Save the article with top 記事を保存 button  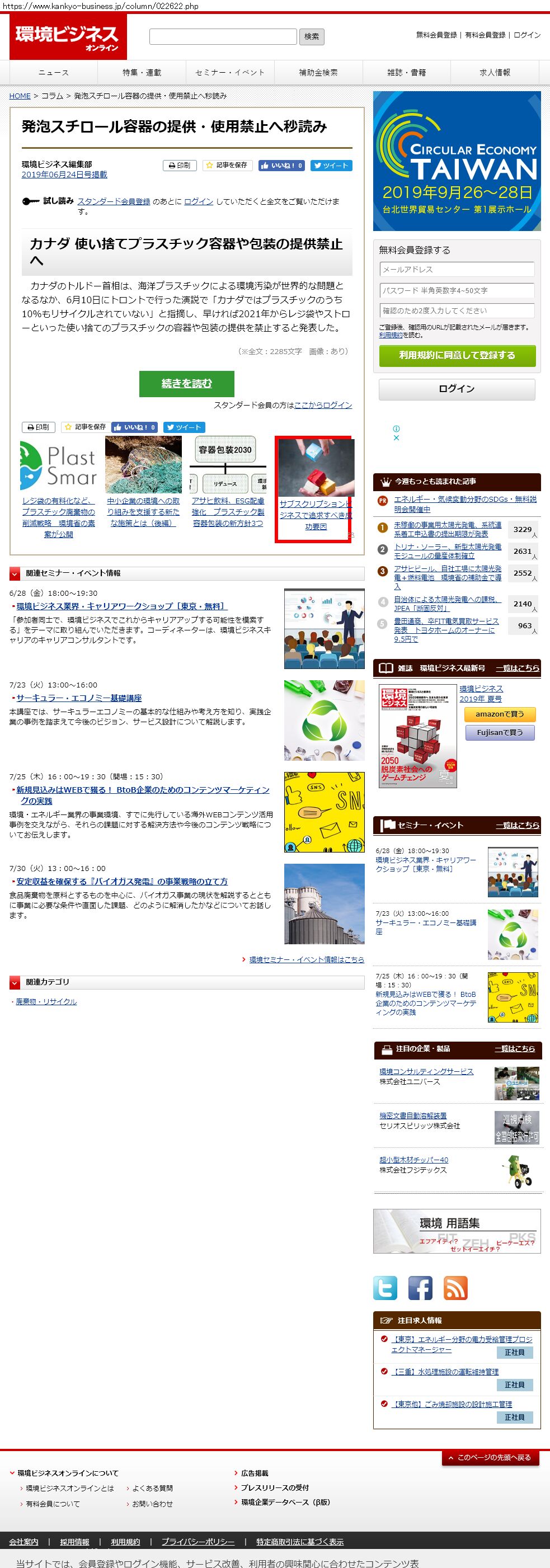(226, 166)
